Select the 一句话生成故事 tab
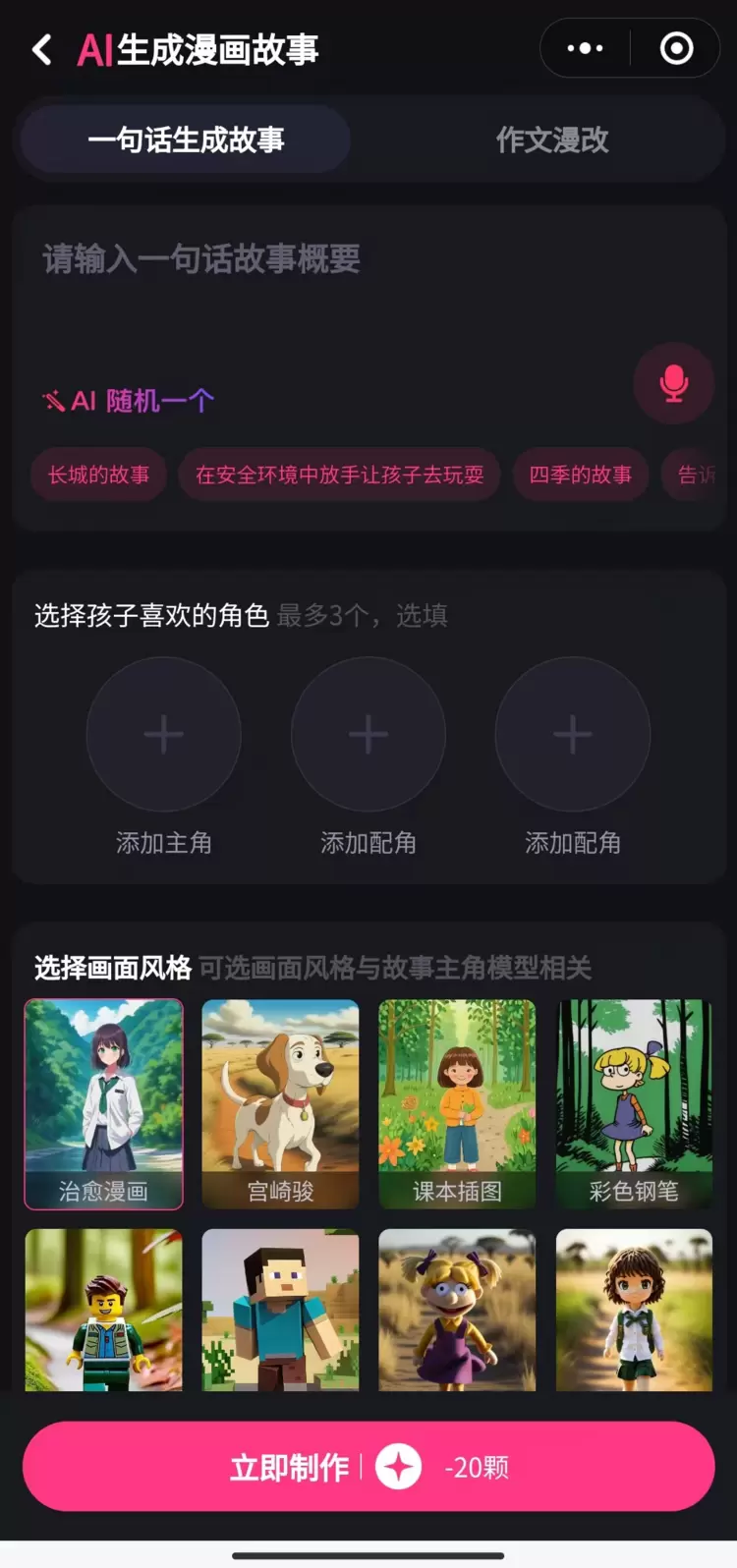Screen dimensions: 737x1568 [x=186, y=140]
